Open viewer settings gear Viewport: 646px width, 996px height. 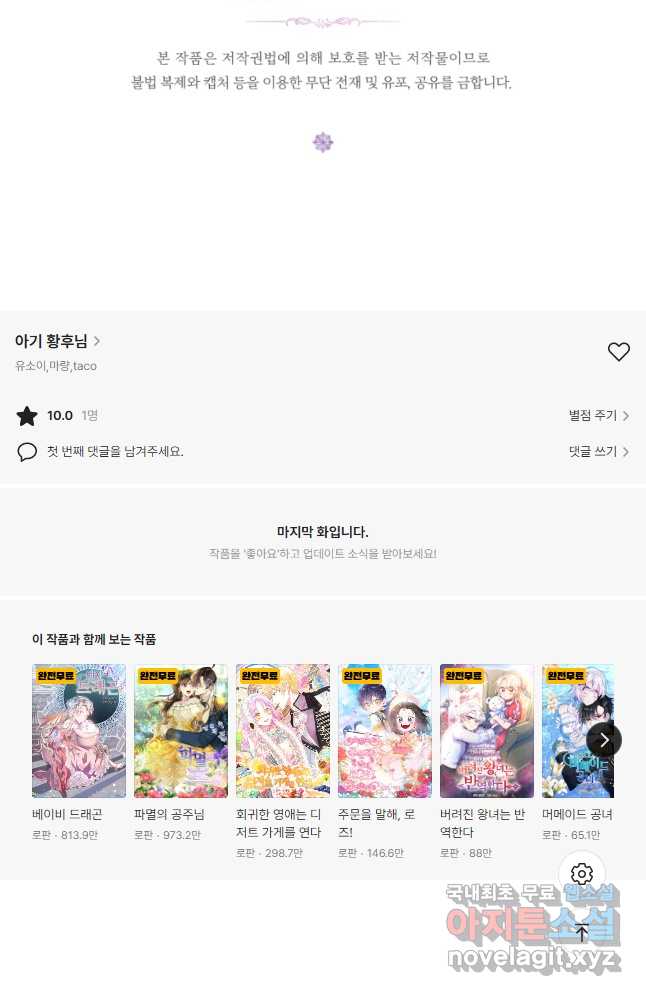[582, 874]
